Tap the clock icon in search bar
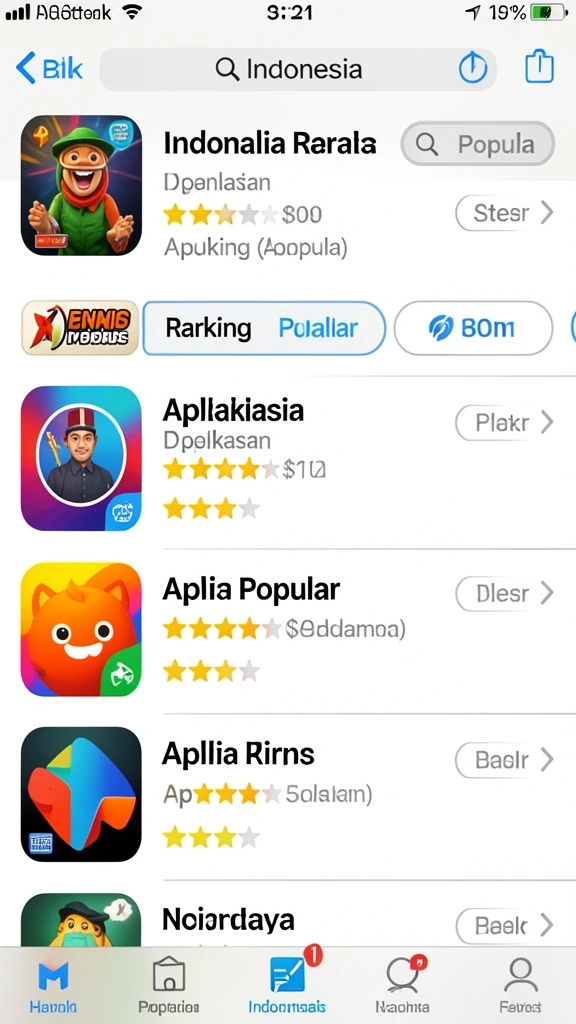The width and height of the screenshot is (576, 1024). [473, 69]
